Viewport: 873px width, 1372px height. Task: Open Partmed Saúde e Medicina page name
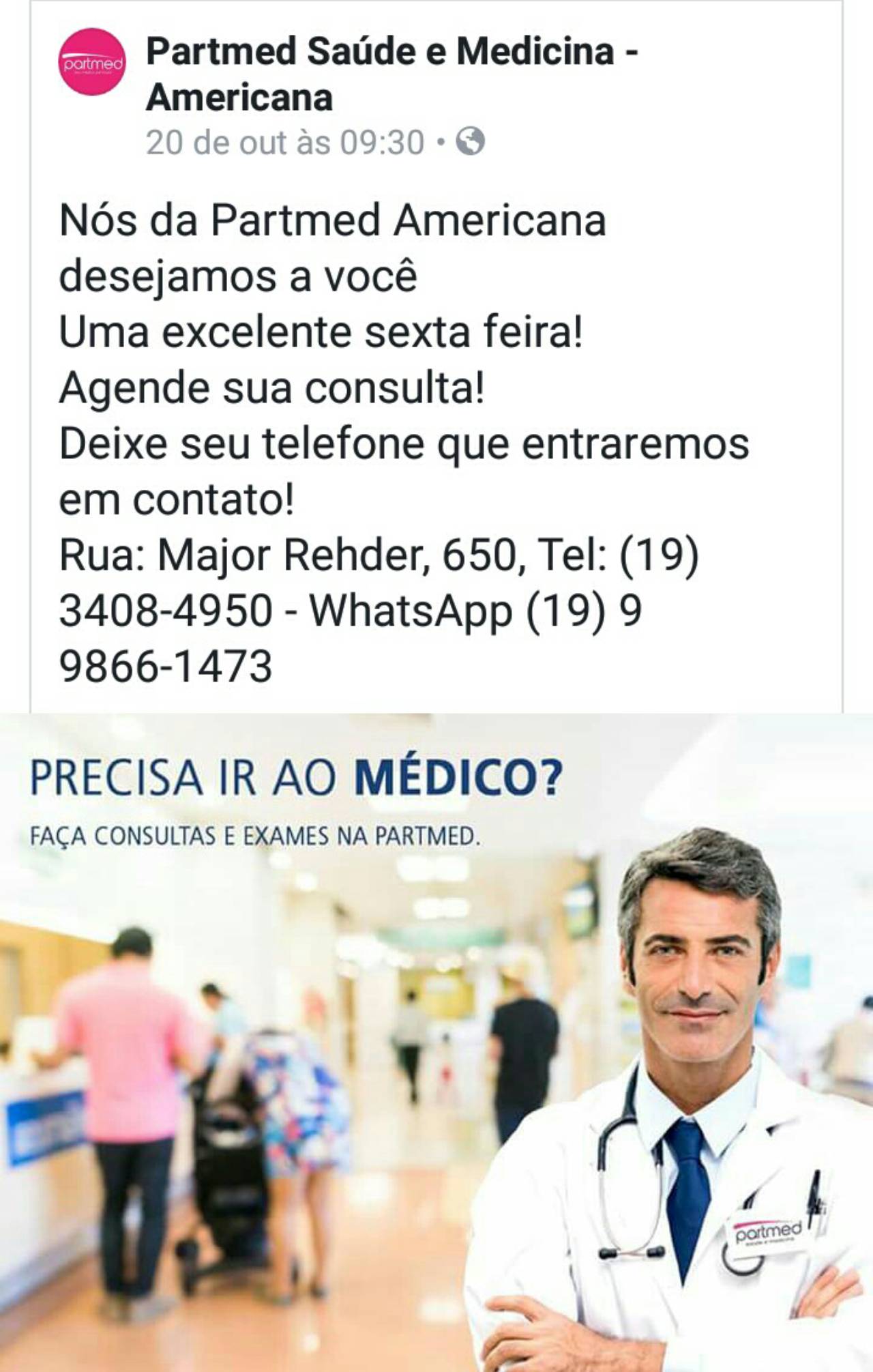tap(391, 74)
